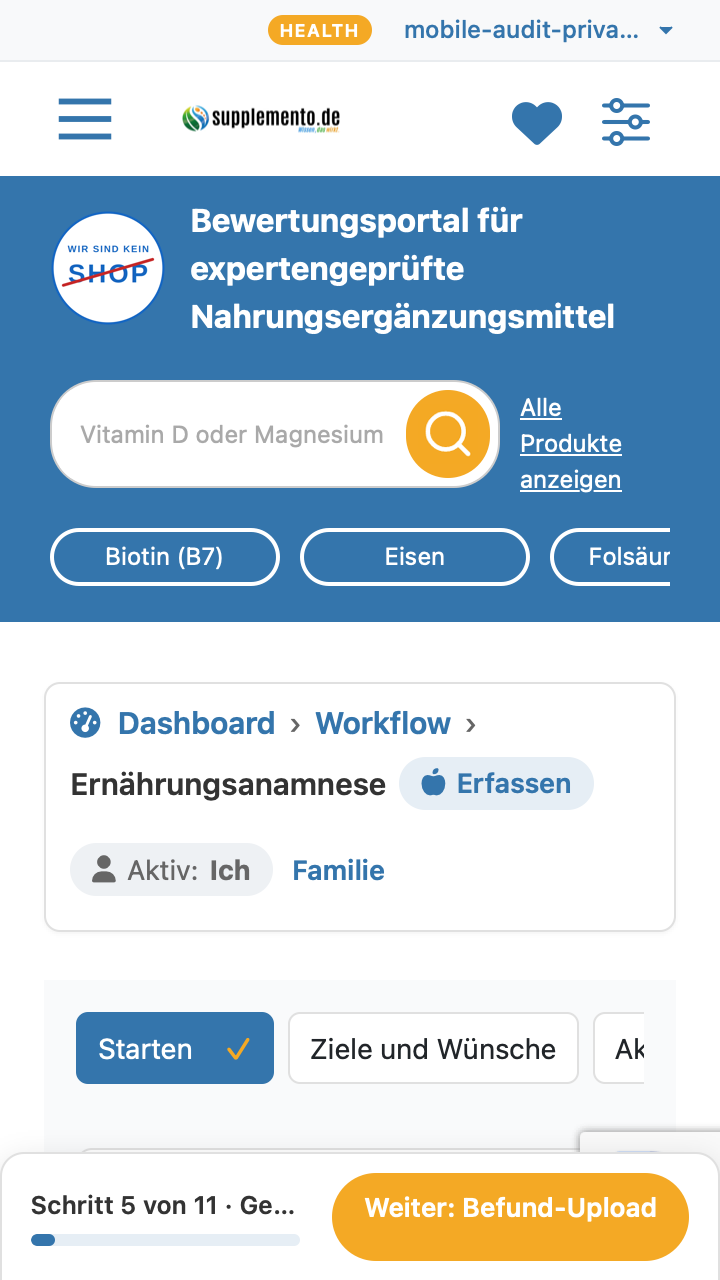
Task: Tap the Erfassen badge
Action: [x=496, y=783]
